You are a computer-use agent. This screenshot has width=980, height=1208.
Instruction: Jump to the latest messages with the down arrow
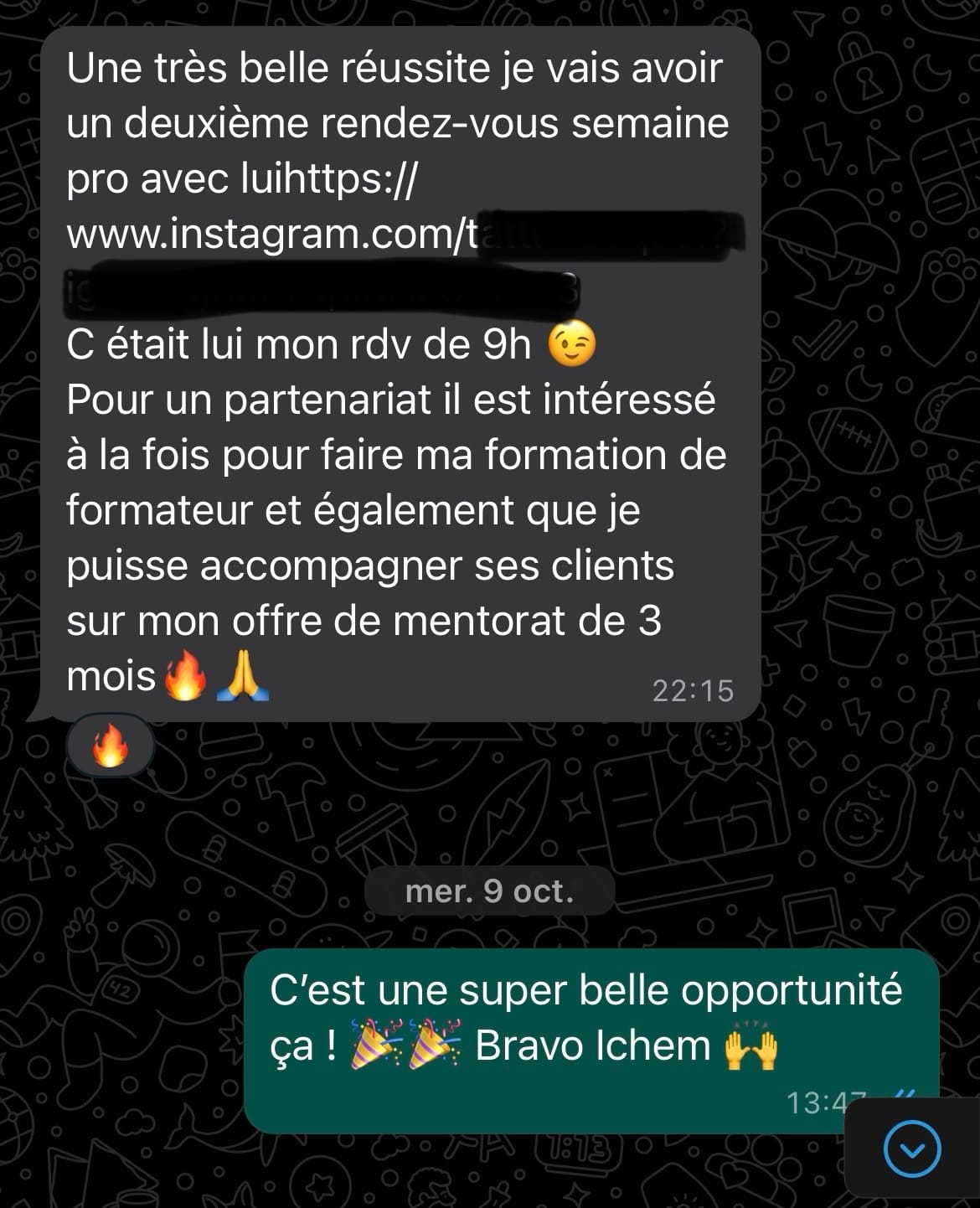point(911,1149)
